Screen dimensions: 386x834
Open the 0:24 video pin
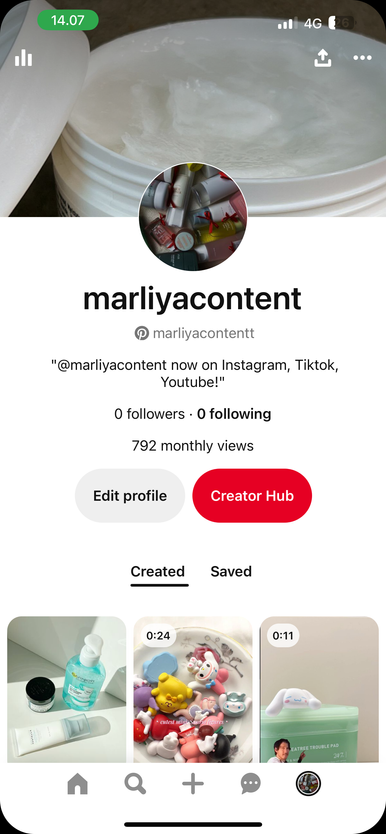[x=193, y=689]
